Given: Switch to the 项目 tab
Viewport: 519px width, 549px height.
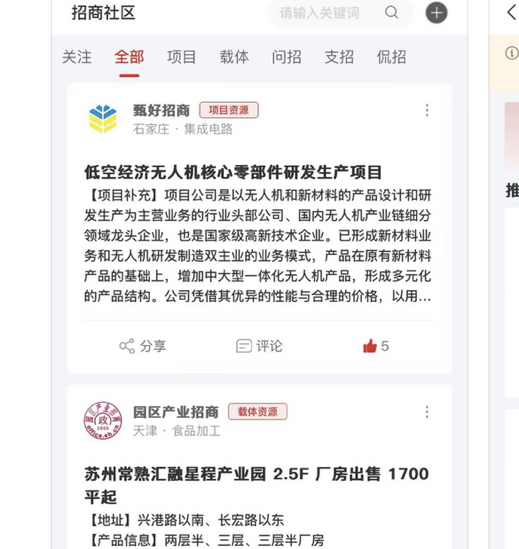Looking at the screenshot, I should click(x=181, y=57).
